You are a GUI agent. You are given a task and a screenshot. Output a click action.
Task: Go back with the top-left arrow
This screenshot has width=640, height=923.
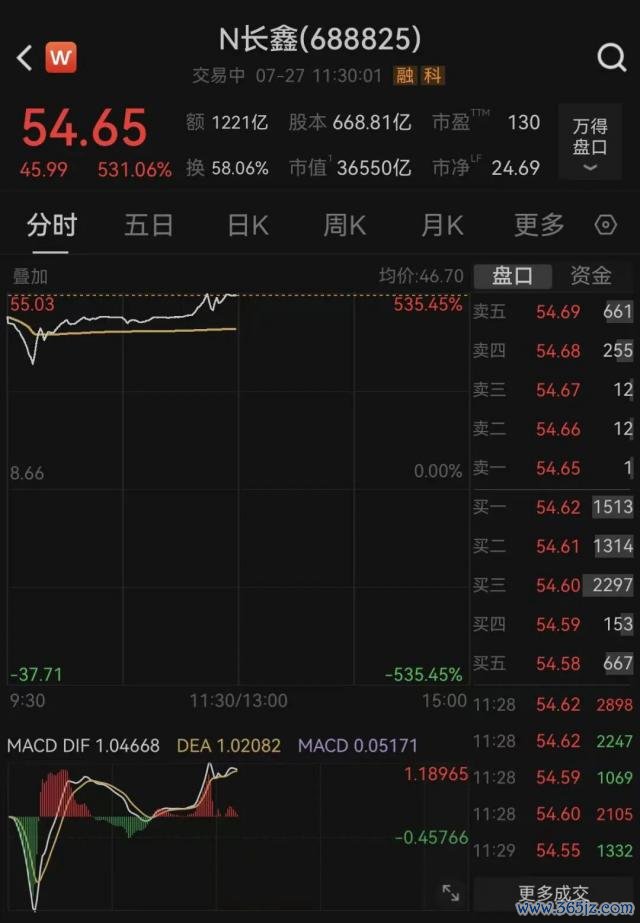click(x=24, y=58)
